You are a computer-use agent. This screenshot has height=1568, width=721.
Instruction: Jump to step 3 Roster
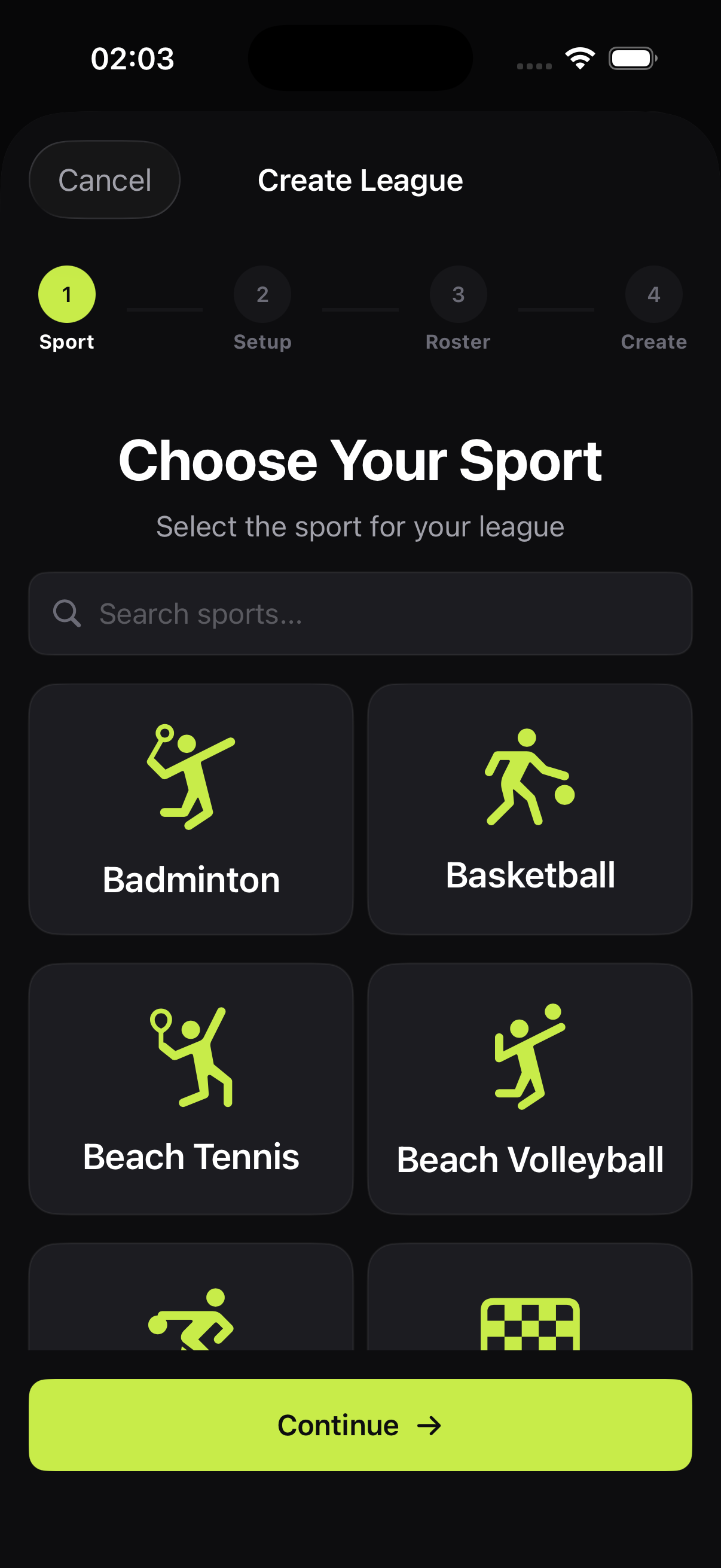pyautogui.click(x=458, y=294)
